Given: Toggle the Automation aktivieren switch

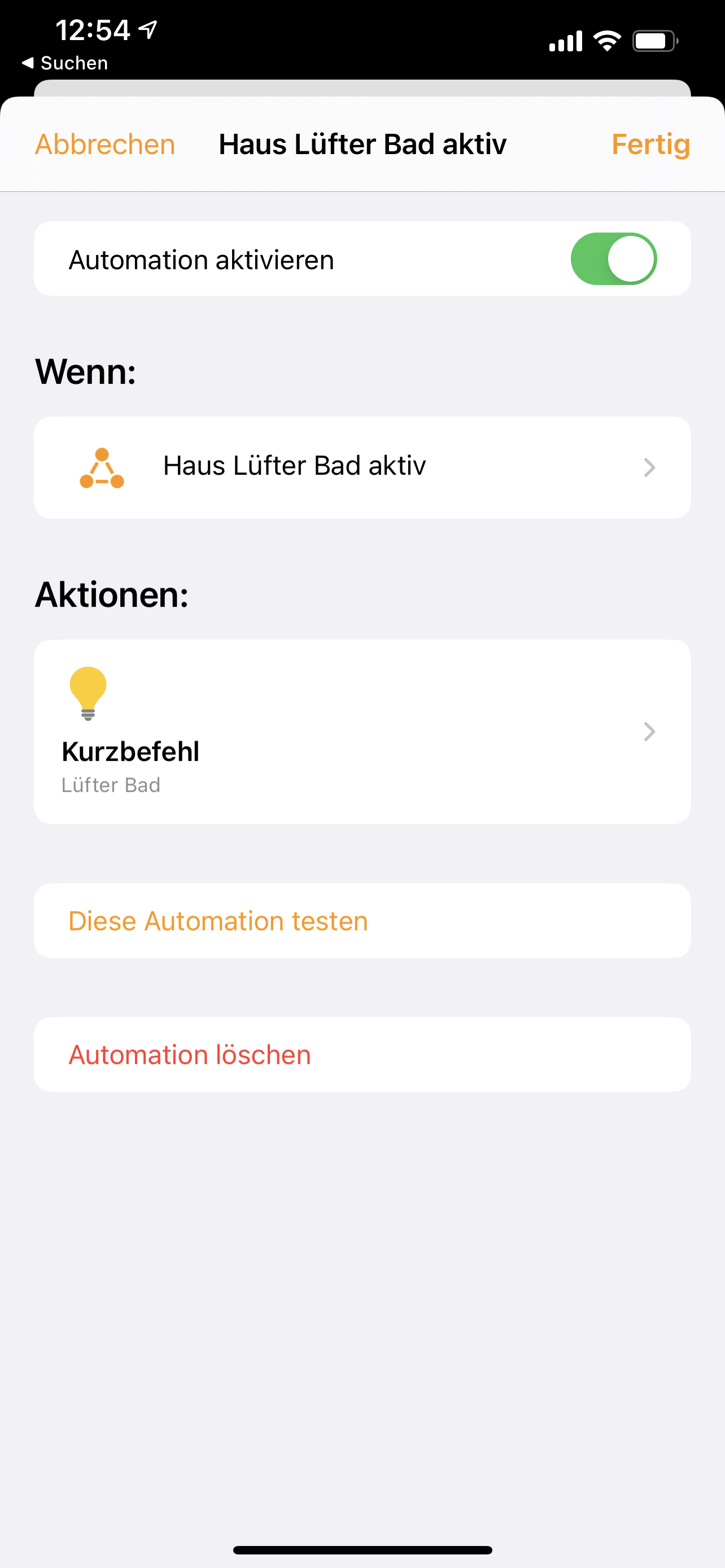Looking at the screenshot, I should [613, 259].
